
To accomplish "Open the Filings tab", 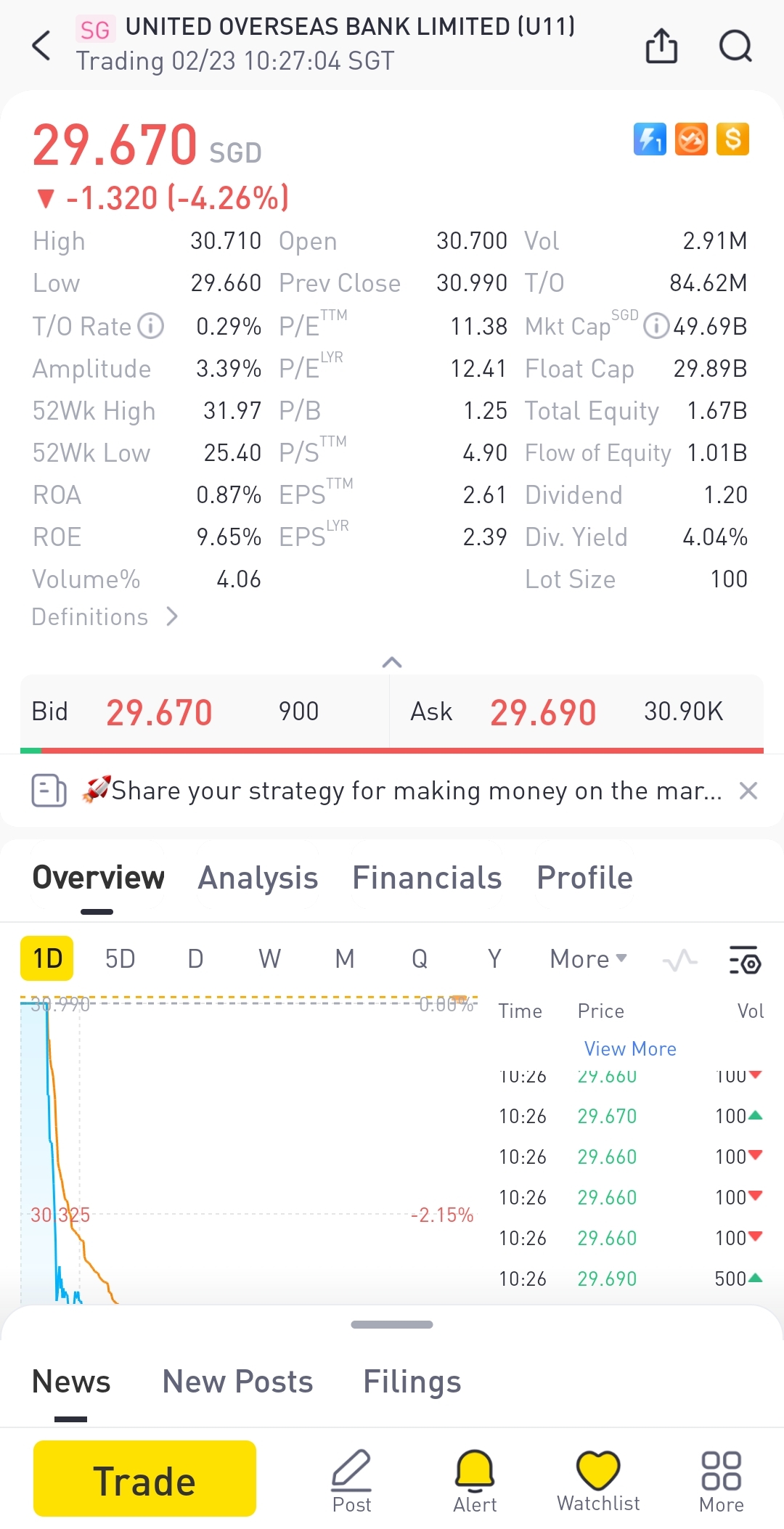I will coord(412,1382).
